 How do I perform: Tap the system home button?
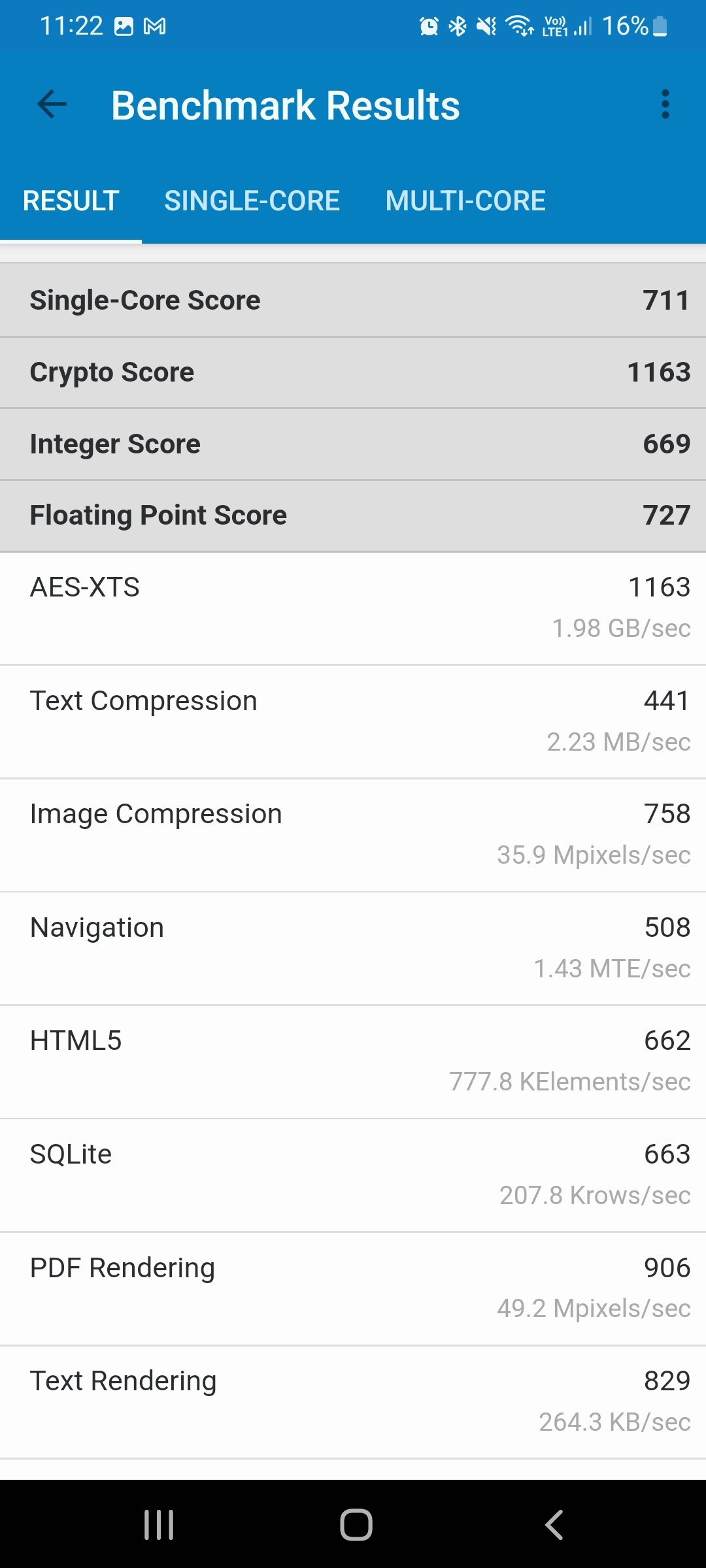pyautogui.click(x=356, y=1525)
